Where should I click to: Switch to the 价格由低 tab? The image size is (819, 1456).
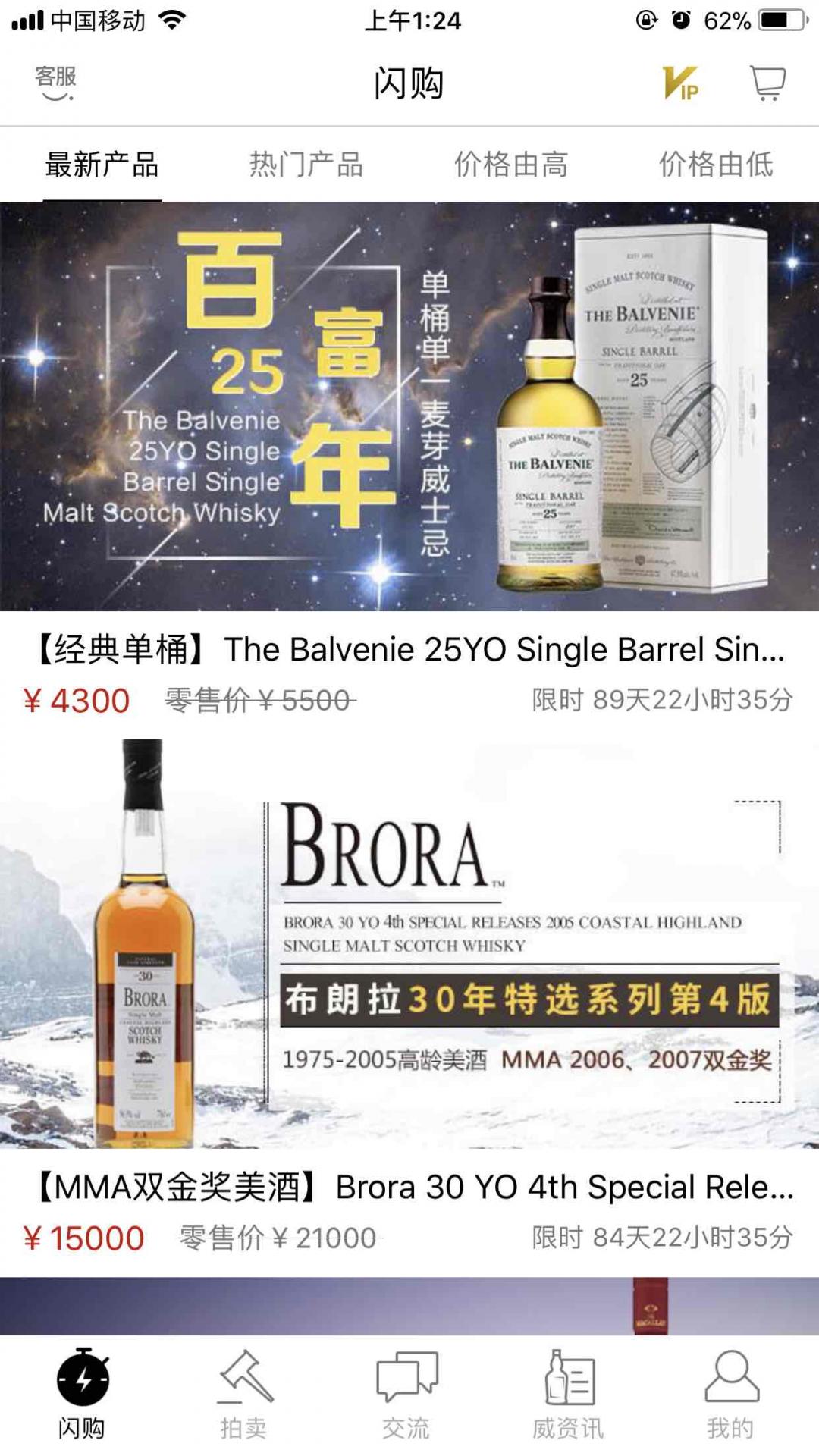click(x=717, y=165)
